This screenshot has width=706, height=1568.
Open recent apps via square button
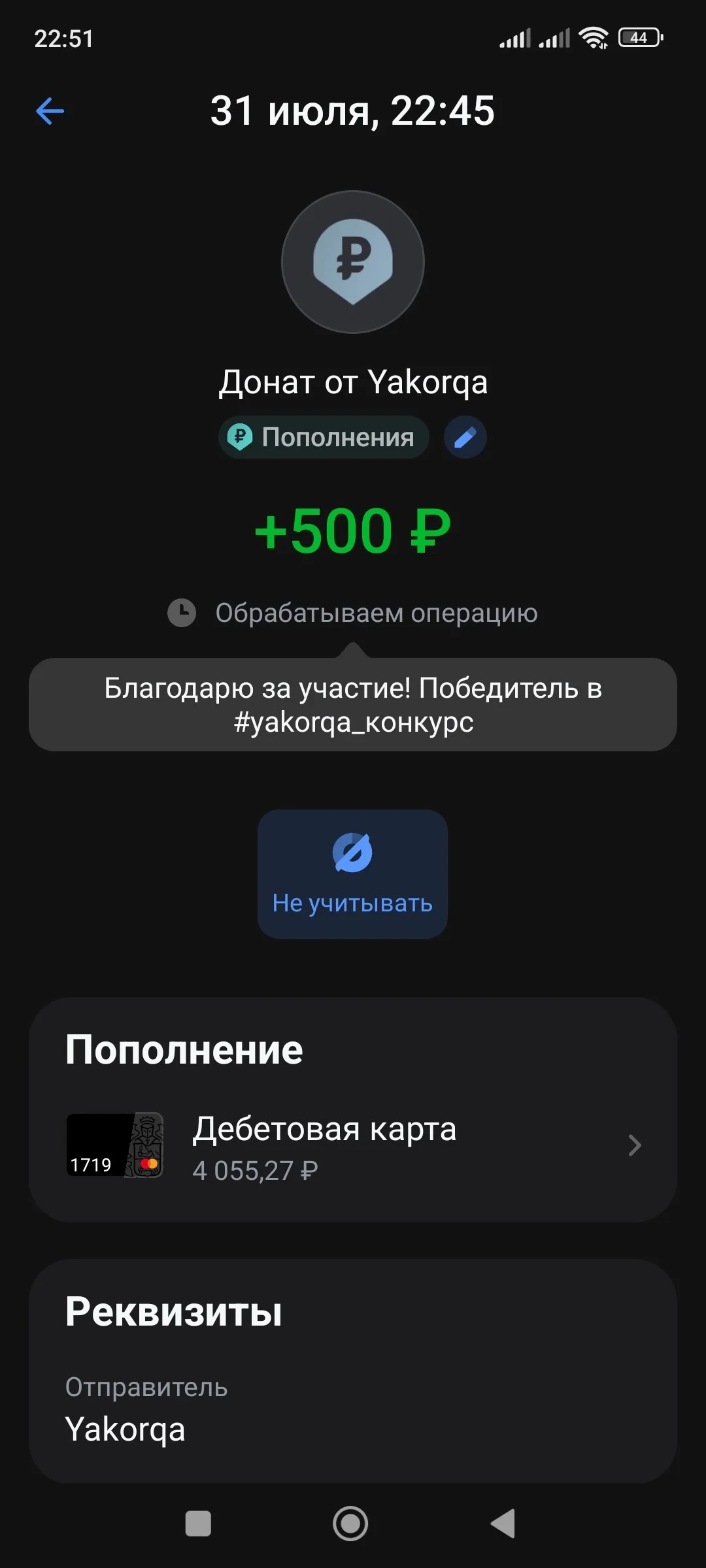point(198,1524)
